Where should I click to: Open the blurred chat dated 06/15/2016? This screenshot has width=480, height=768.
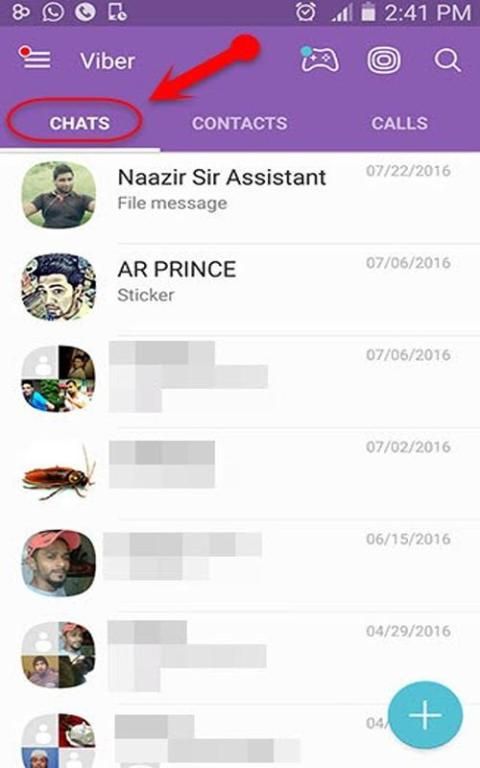tap(240, 563)
